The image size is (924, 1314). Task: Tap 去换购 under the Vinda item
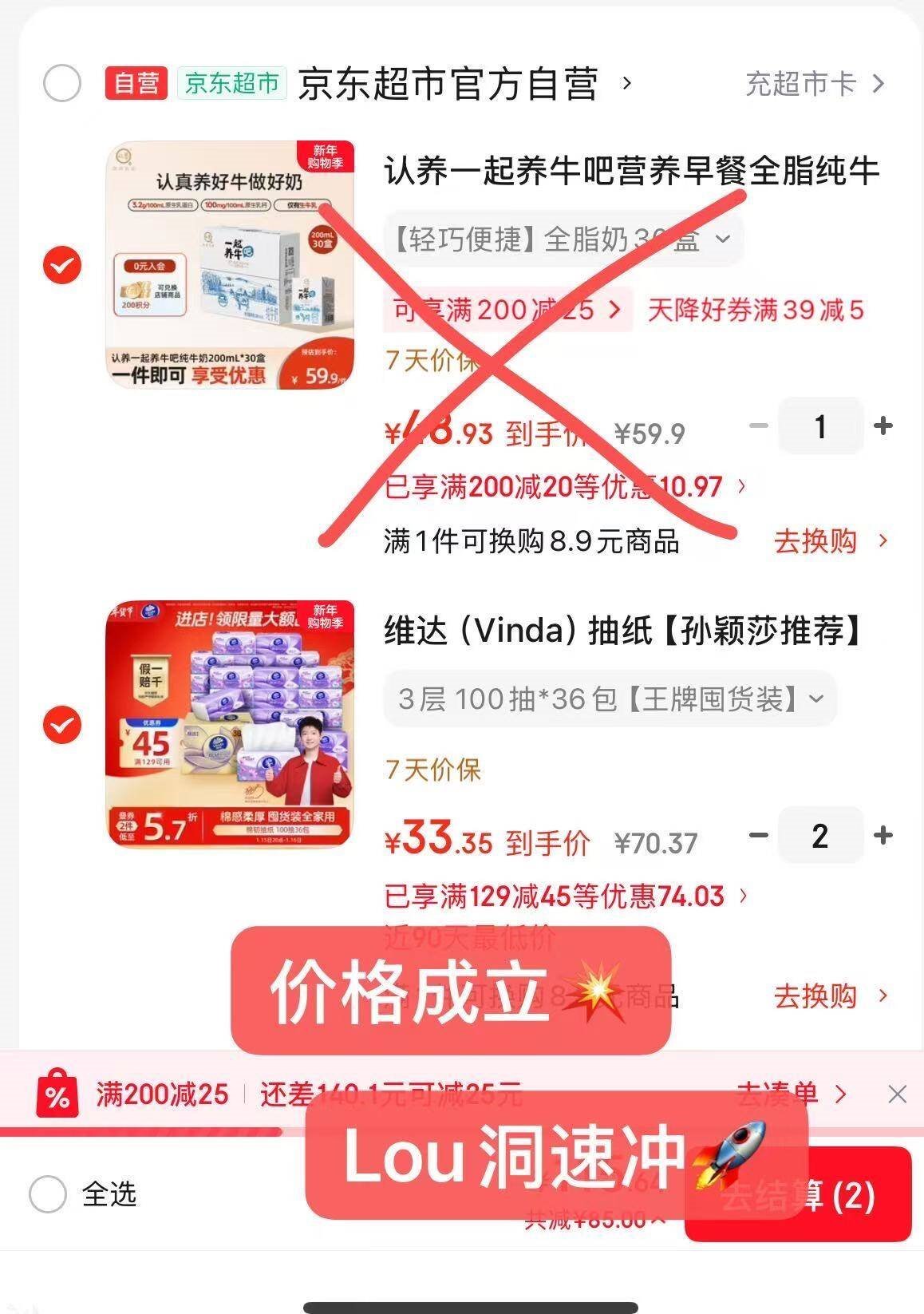tap(830, 996)
